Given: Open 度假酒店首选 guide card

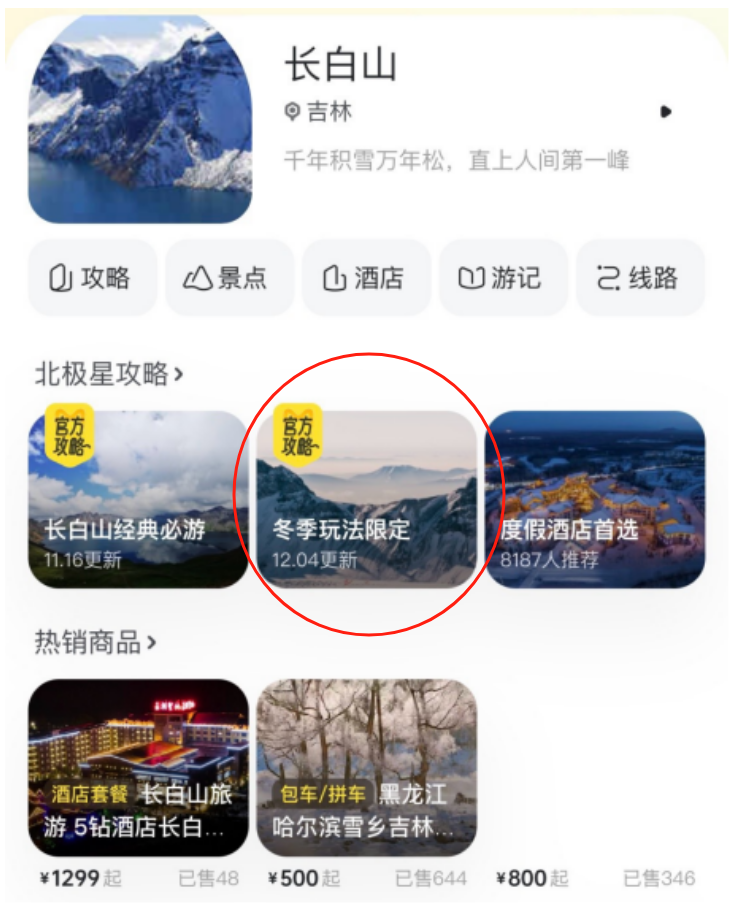Looking at the screenshot, I should pyautogui.click(x=595, y=499).
